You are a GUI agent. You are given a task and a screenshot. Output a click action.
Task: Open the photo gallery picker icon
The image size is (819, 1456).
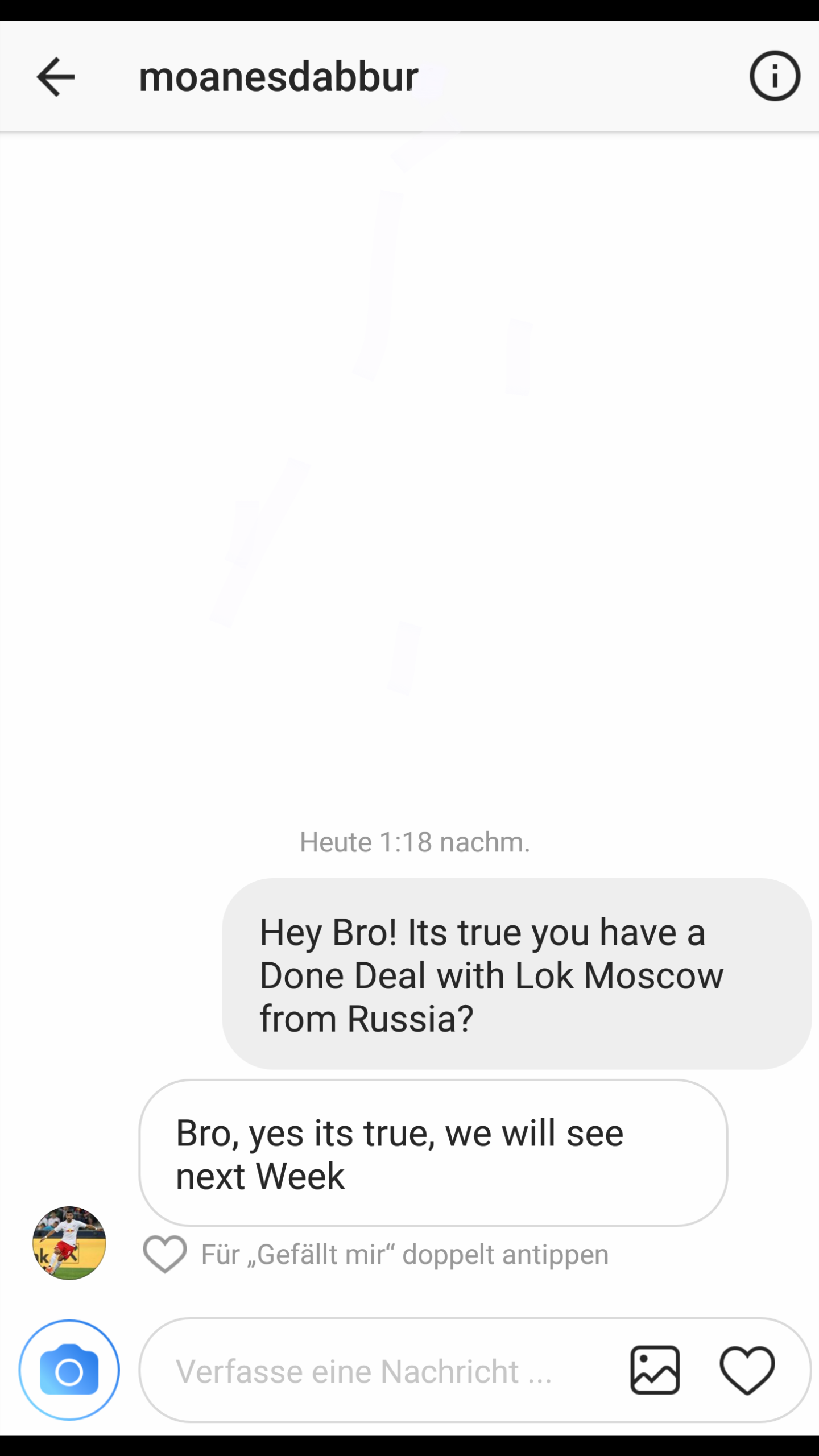[x=655, y=1370]
